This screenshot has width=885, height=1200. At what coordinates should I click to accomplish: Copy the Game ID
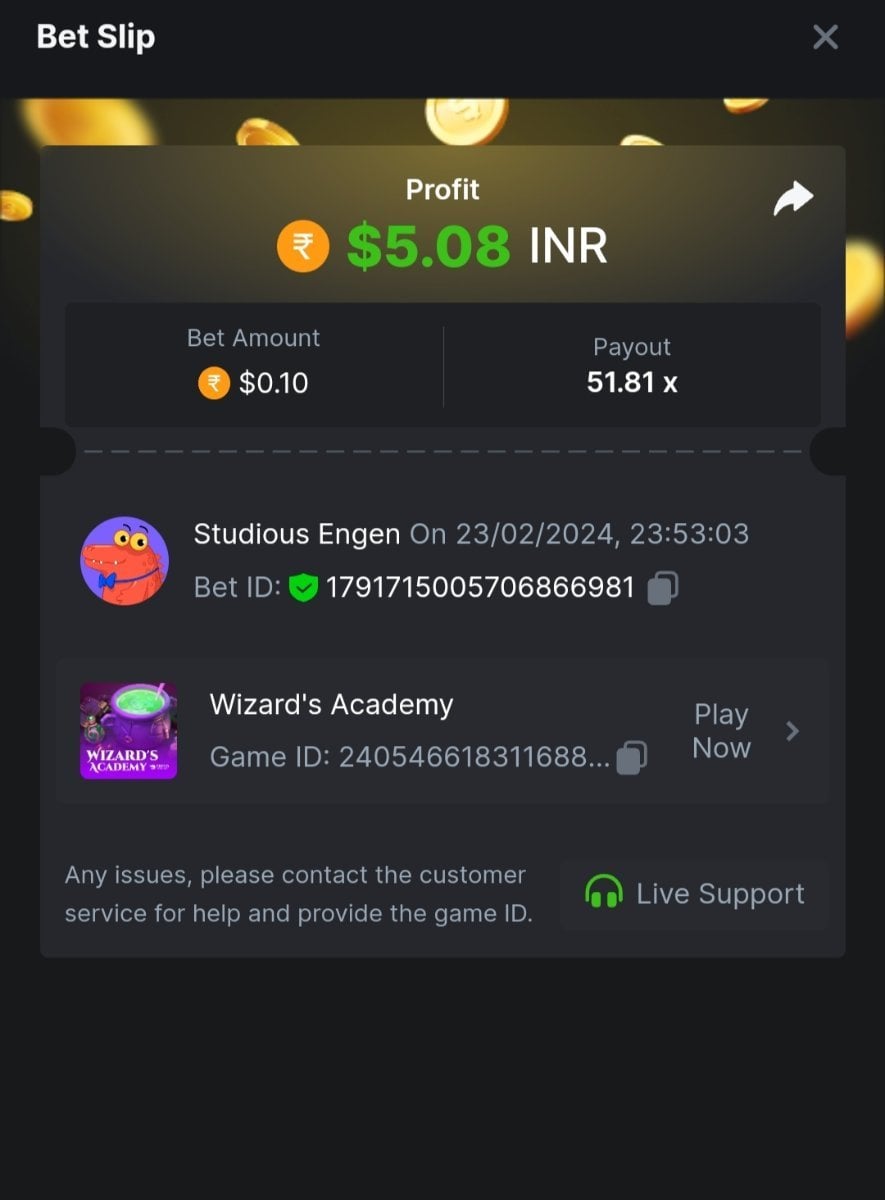[x=631, y=757]
